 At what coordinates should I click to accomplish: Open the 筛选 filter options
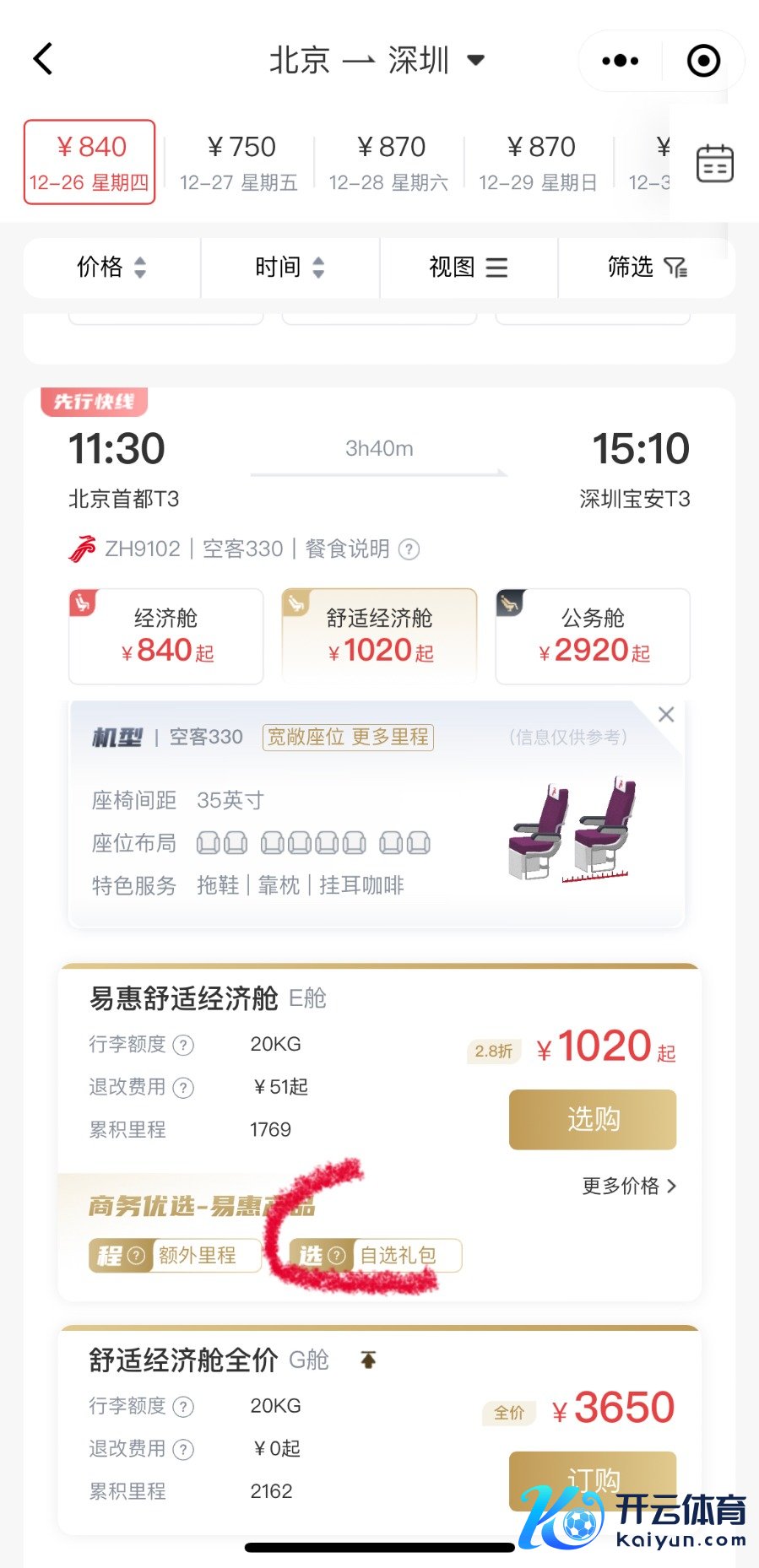click(x=647, y=268)
